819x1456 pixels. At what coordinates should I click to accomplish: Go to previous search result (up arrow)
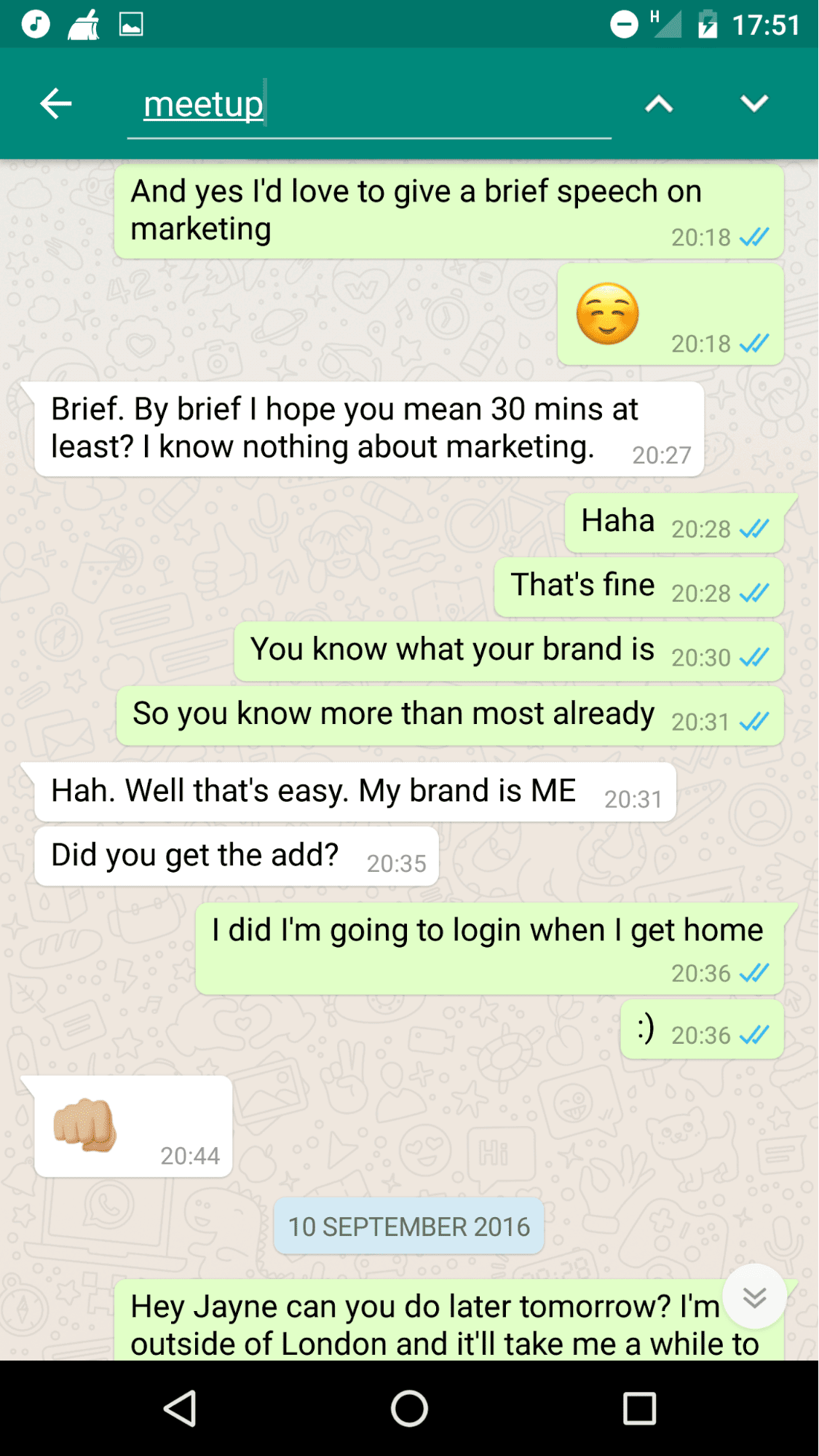659,104
